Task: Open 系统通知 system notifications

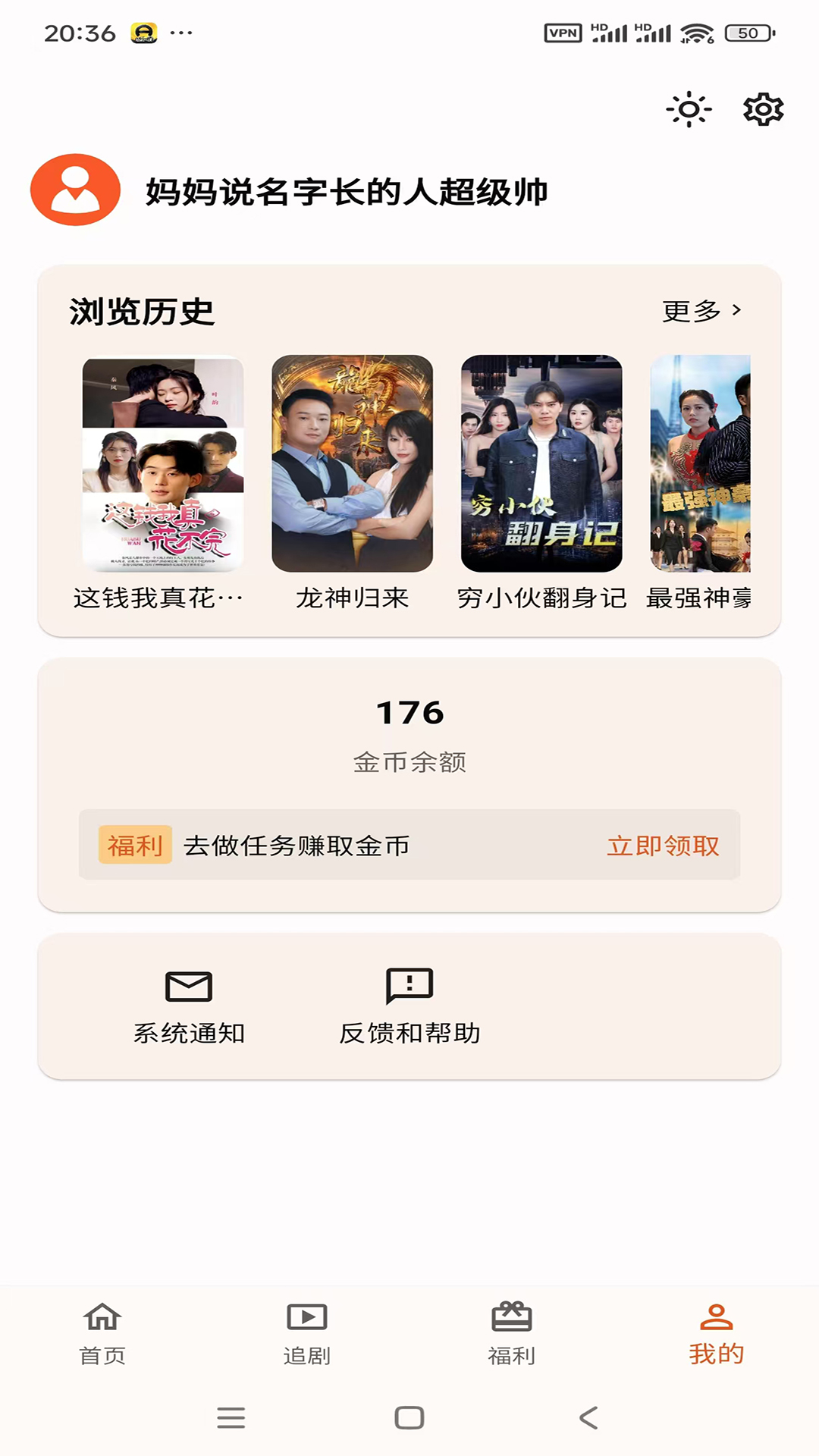Action: pyautogui.click(x=190, y=1003)
